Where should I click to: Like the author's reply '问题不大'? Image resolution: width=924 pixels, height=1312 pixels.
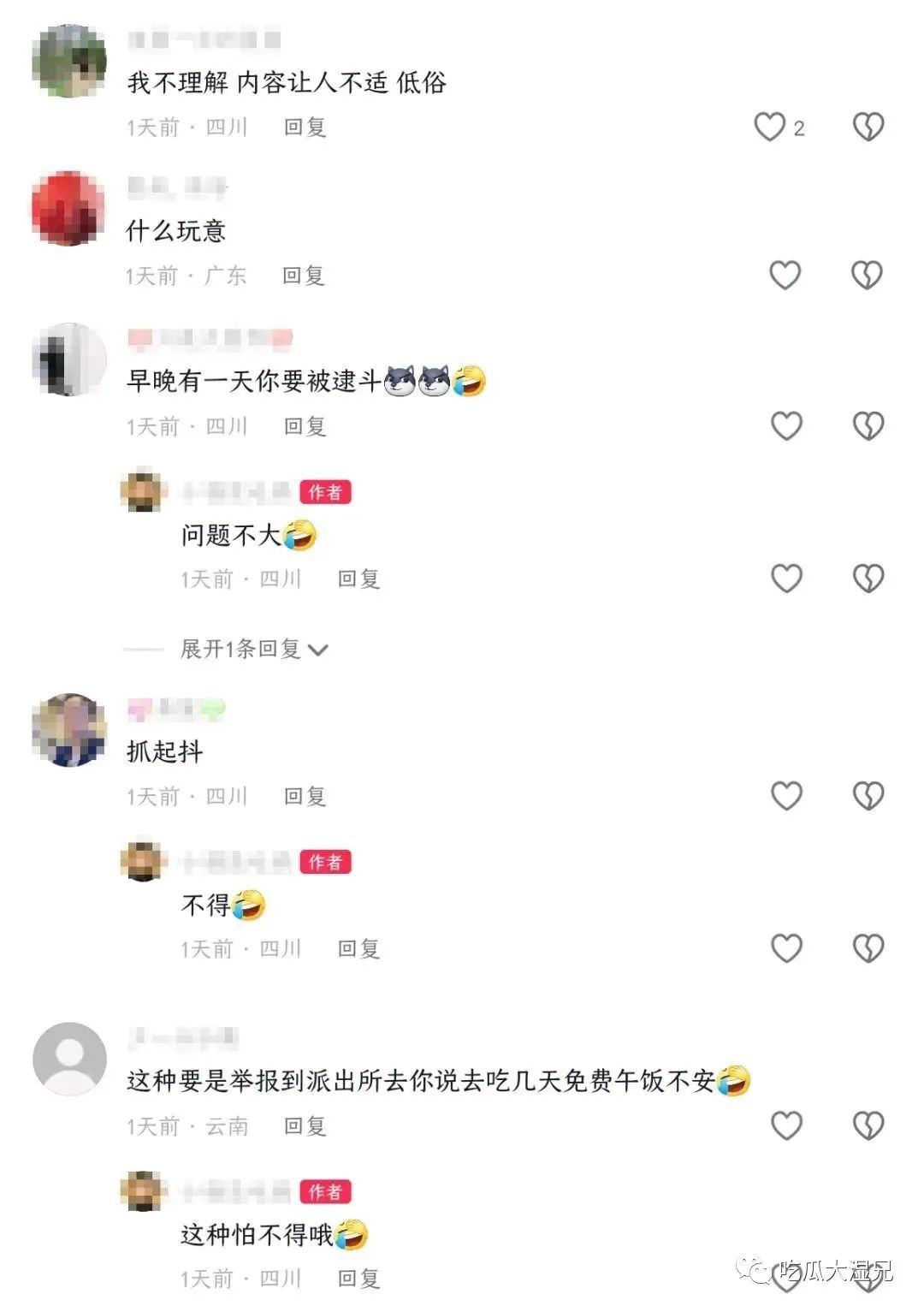785,579
